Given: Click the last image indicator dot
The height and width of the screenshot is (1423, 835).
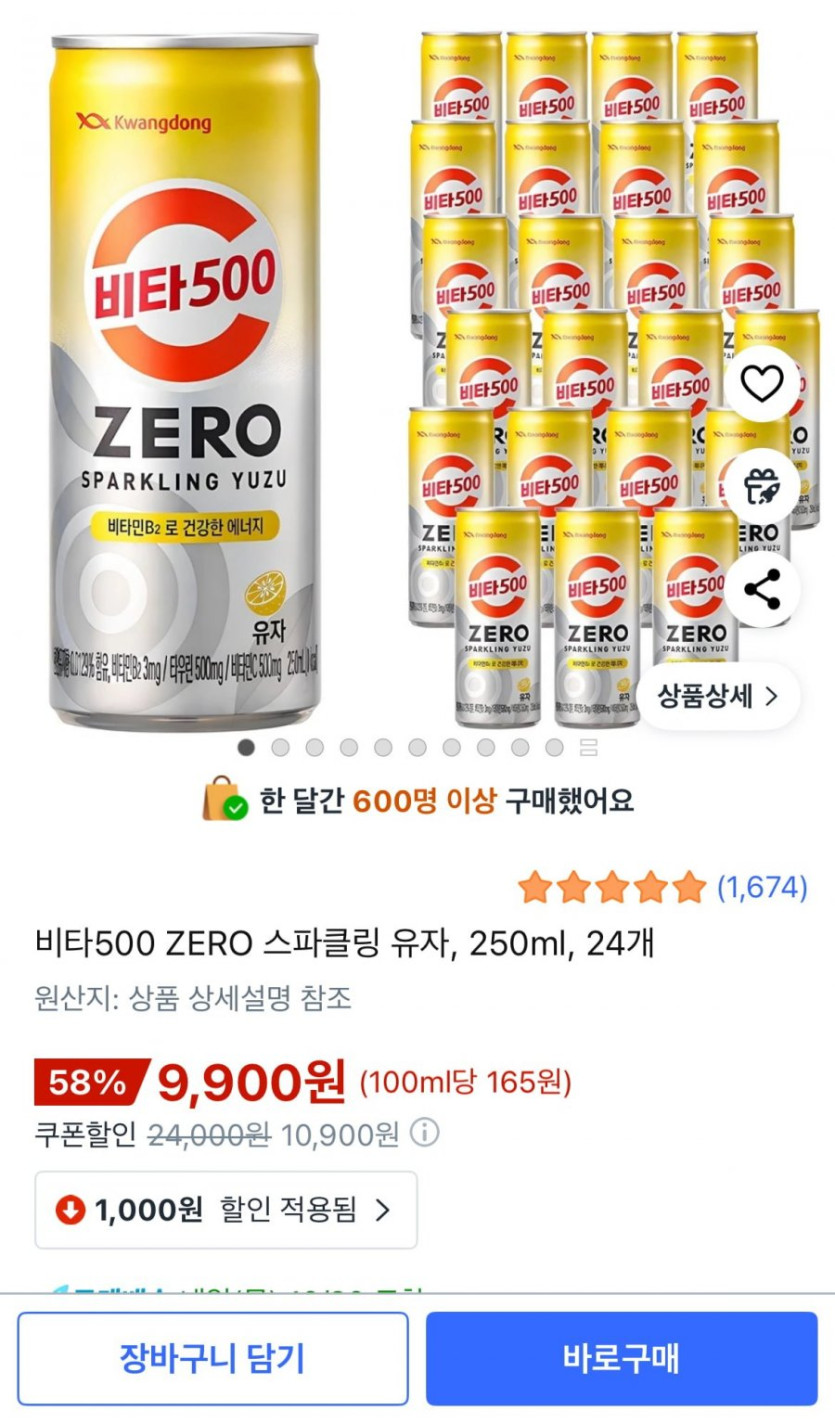Looking at the screenshot, I should pos(555,746).
